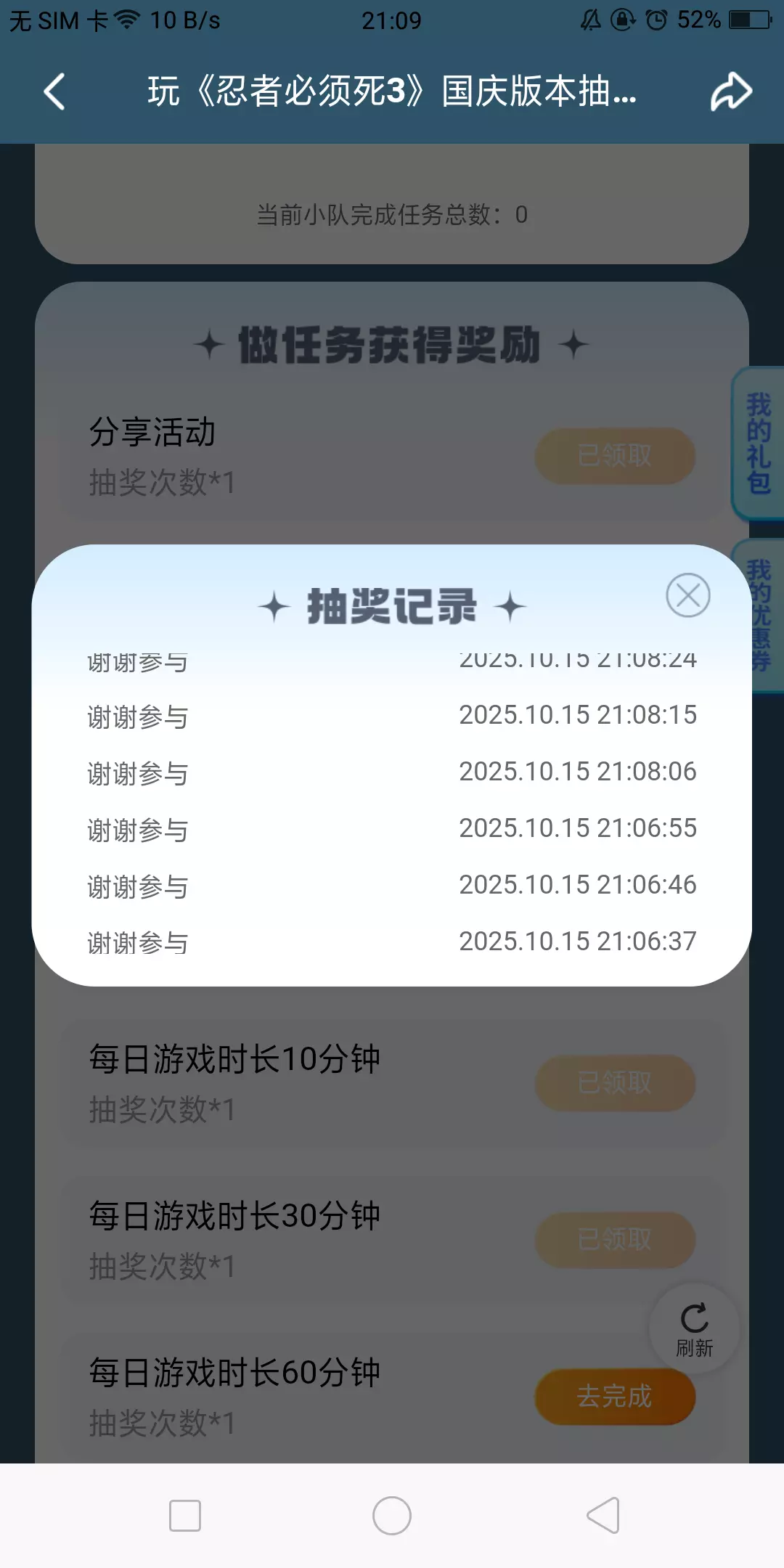This screenshot has width=784, height=1568.
Task: Tap 去完成 for 每日游戏时长60分钟
Action: 615,1397
